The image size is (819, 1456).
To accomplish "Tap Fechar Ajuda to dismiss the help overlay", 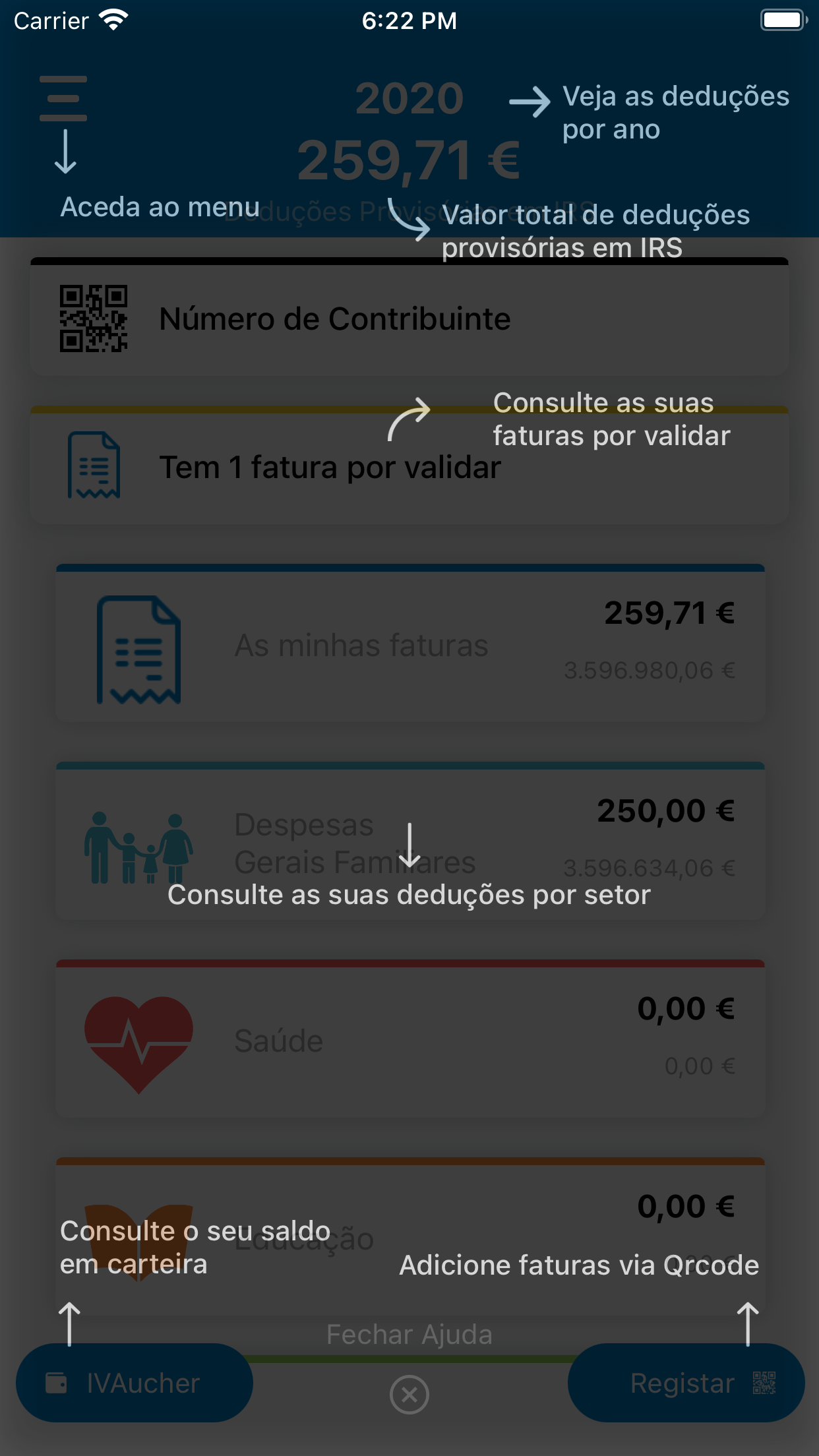I will click(409, 1333).
